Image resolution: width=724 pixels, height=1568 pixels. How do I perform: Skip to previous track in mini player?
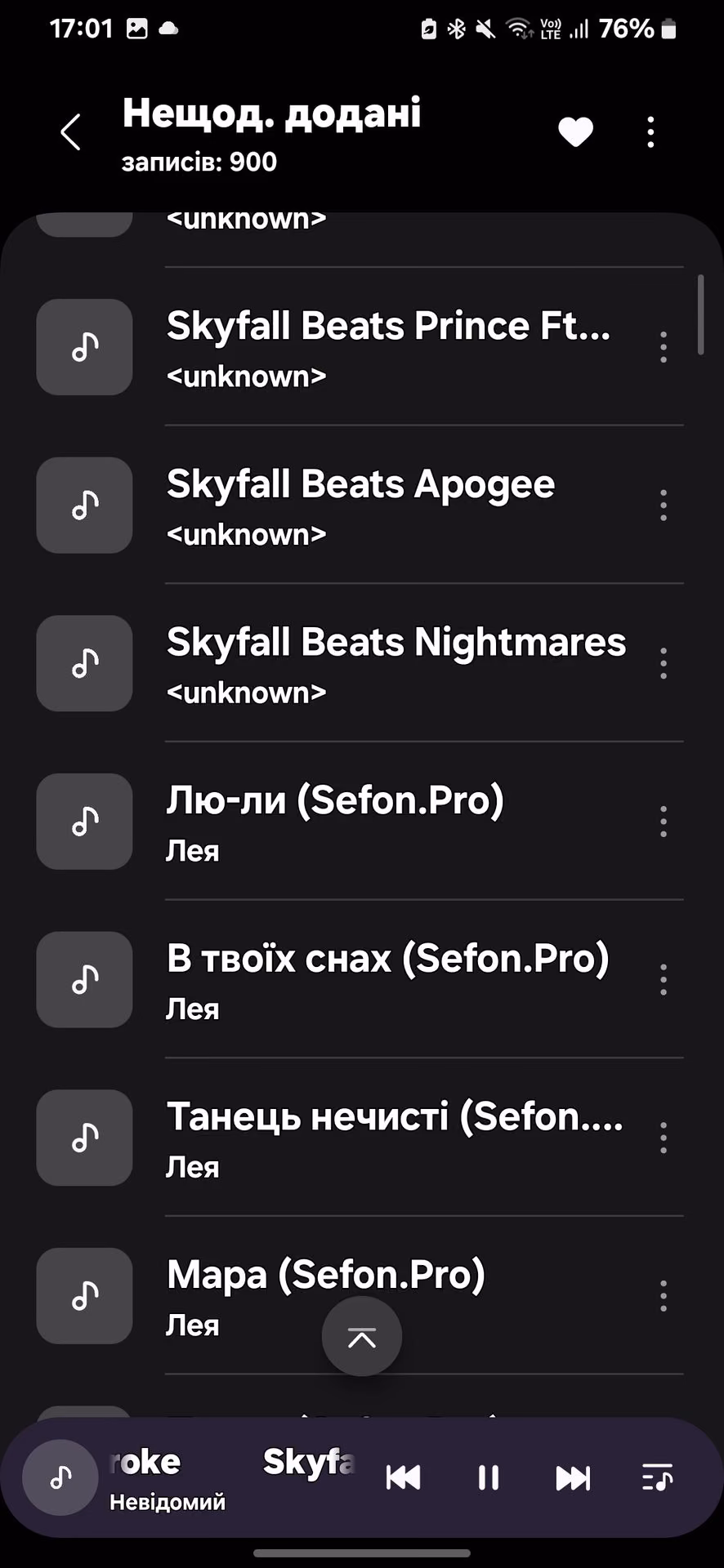403,1477
